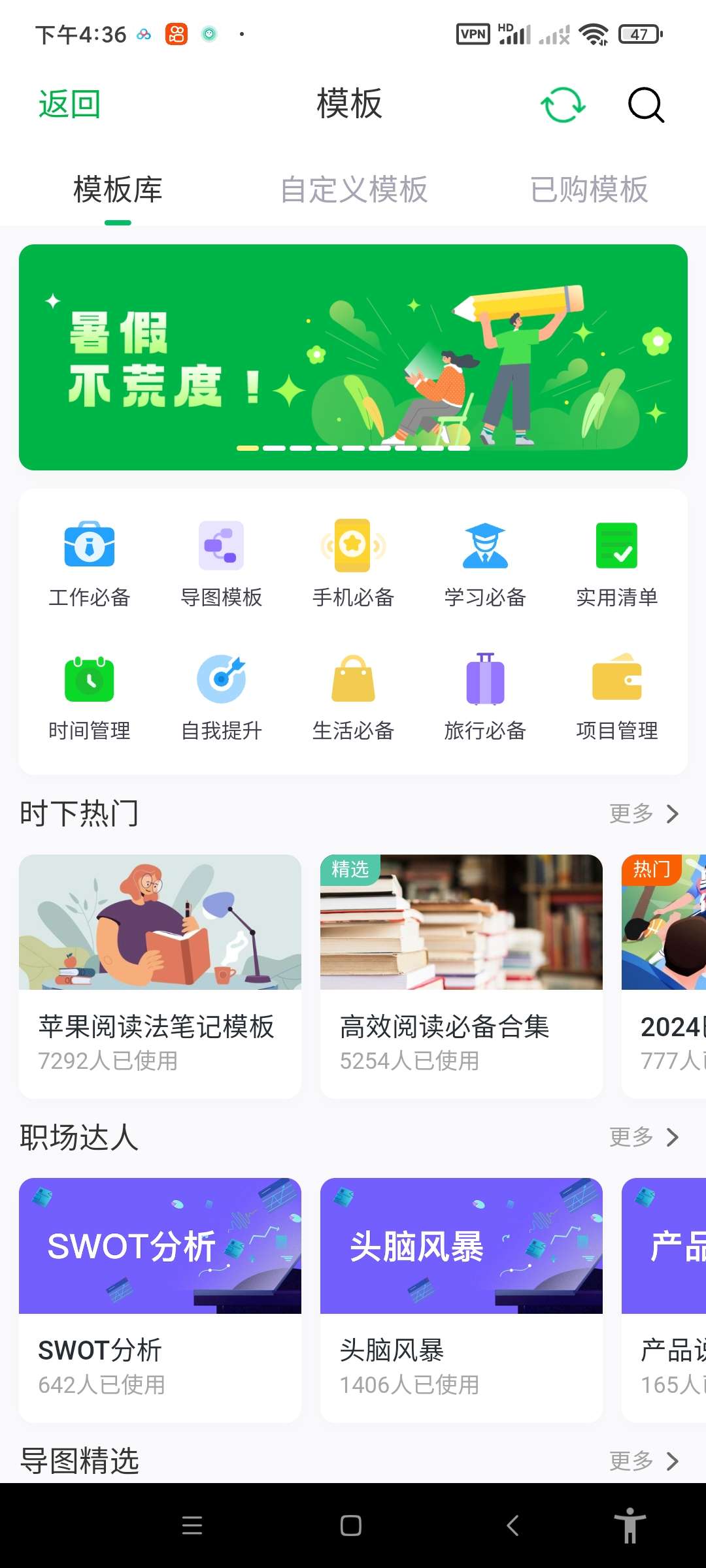Open 项目管理 category
Screen dimensions: 706x1568
[x=616, y=696]
